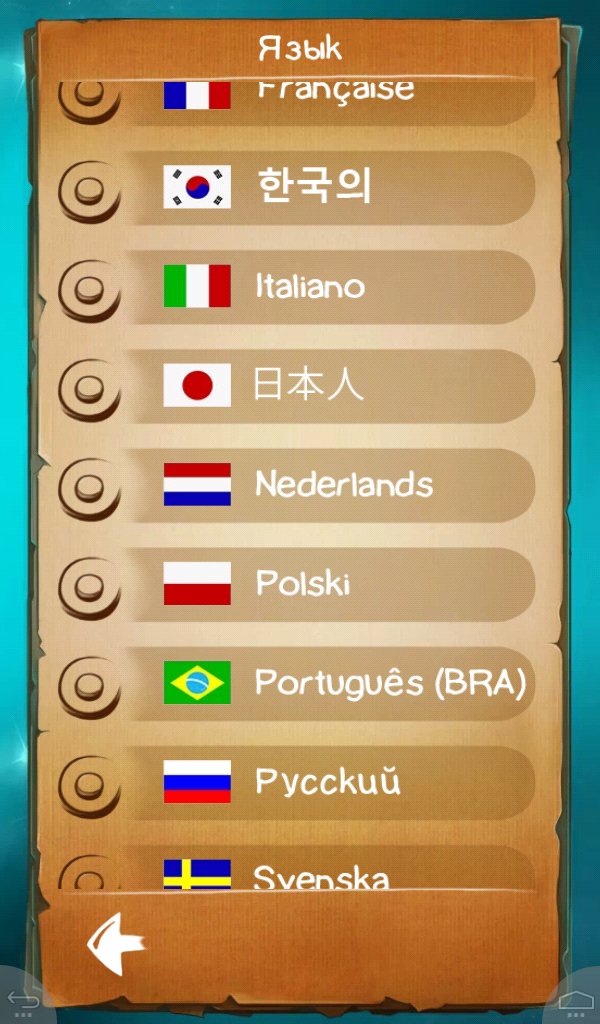600x1024 pixels.
Task: Select Svenska language option
Action: [x=330, y=875]
